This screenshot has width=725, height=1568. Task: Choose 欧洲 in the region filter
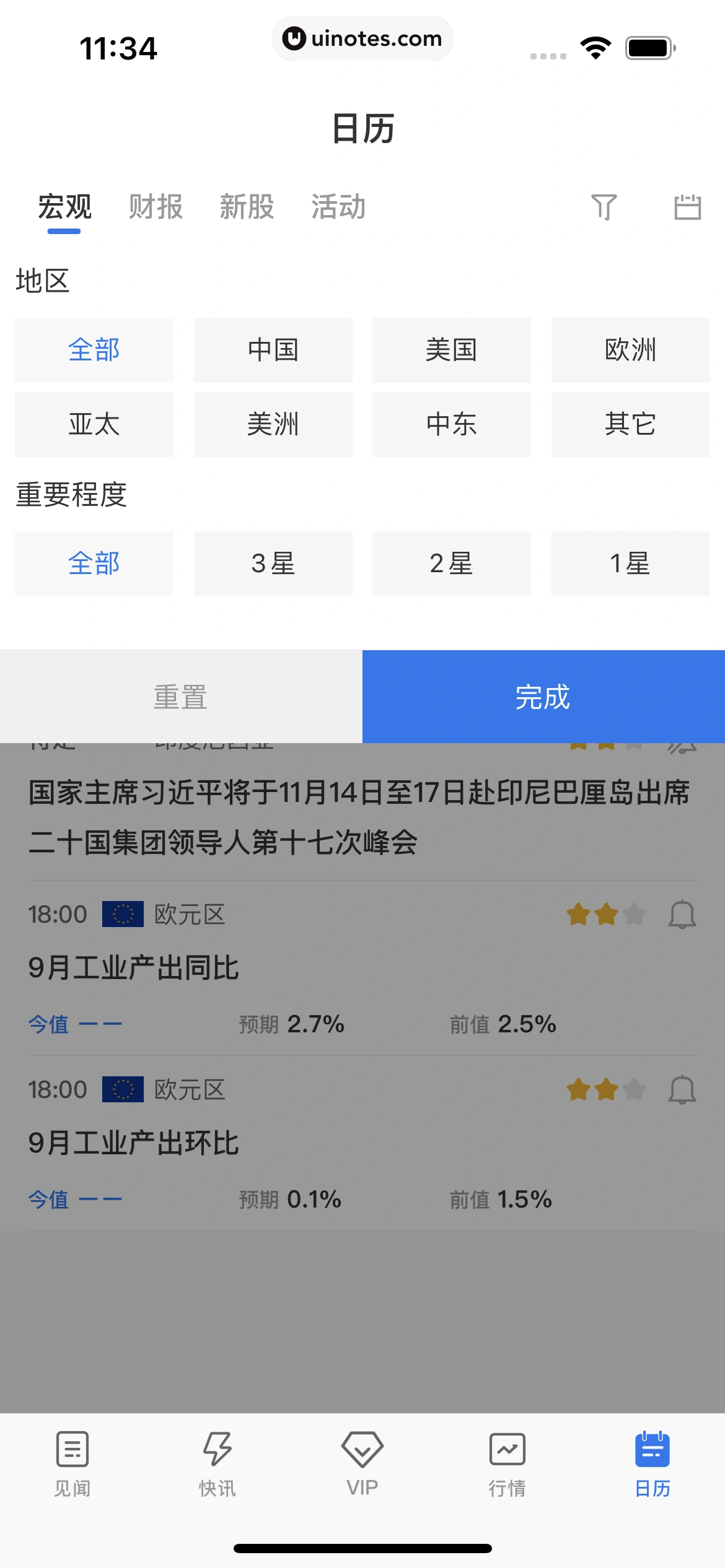[x=630, y=350]
